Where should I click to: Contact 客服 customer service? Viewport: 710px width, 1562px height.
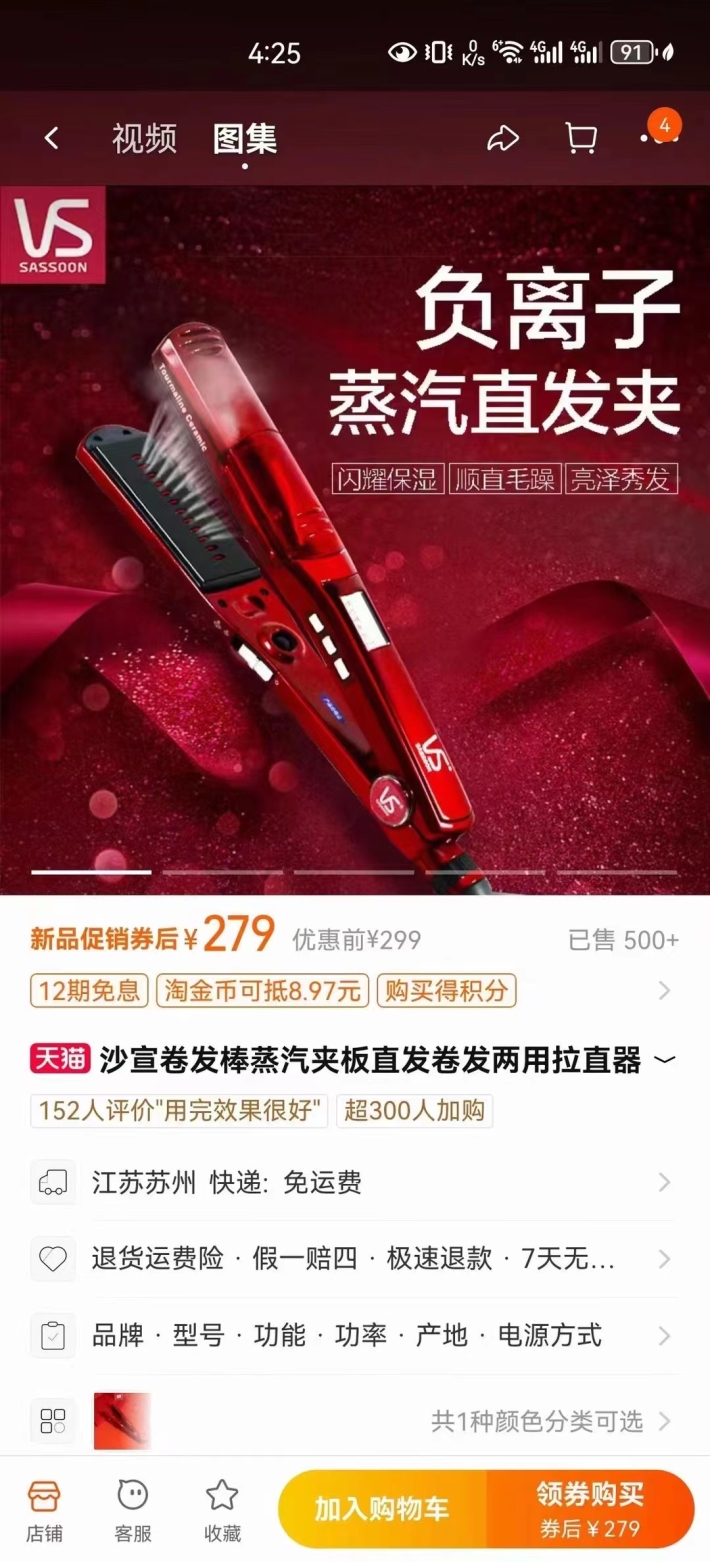[x=132, y=1508]
